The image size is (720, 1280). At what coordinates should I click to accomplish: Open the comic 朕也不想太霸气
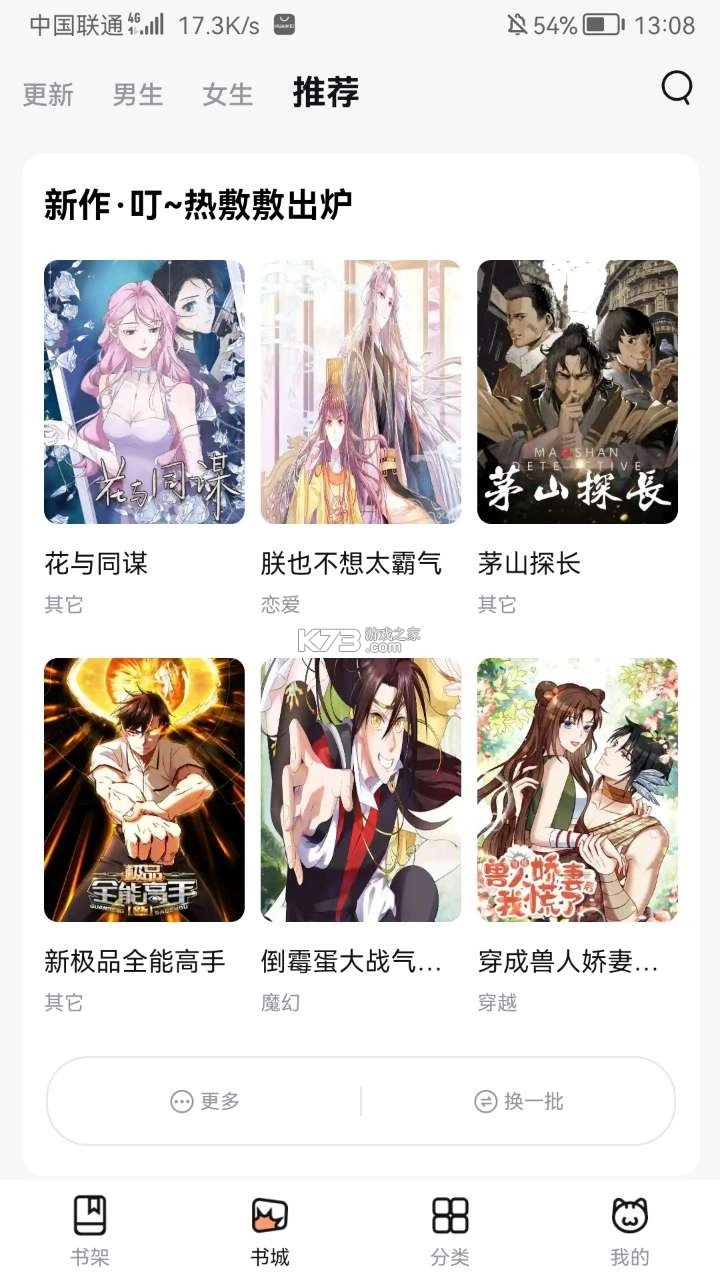click(x=360, y=393)
